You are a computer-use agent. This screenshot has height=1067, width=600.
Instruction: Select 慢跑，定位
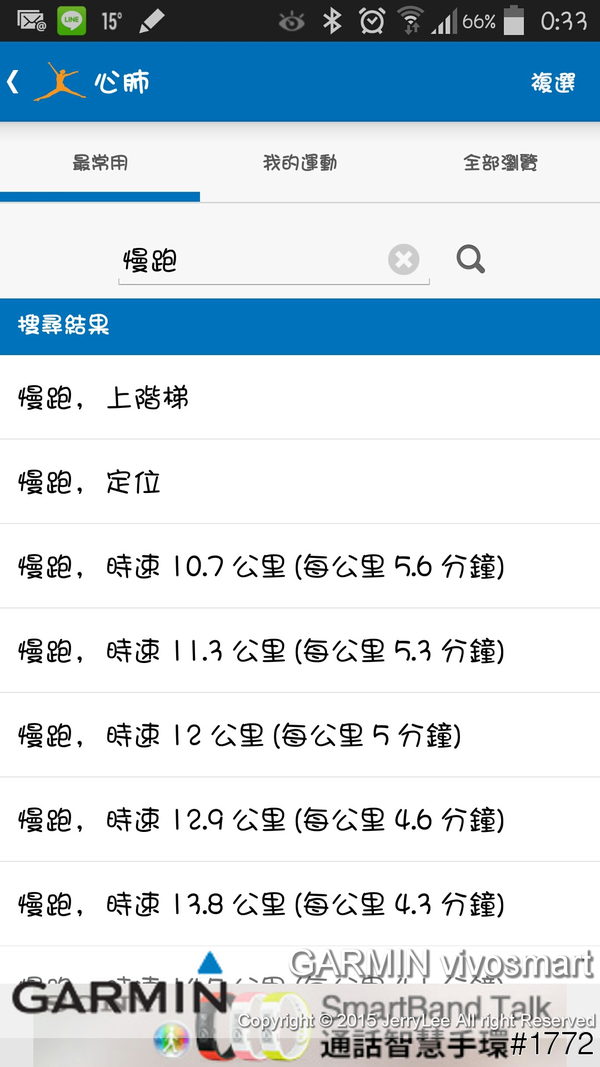(x=300, y=482)
